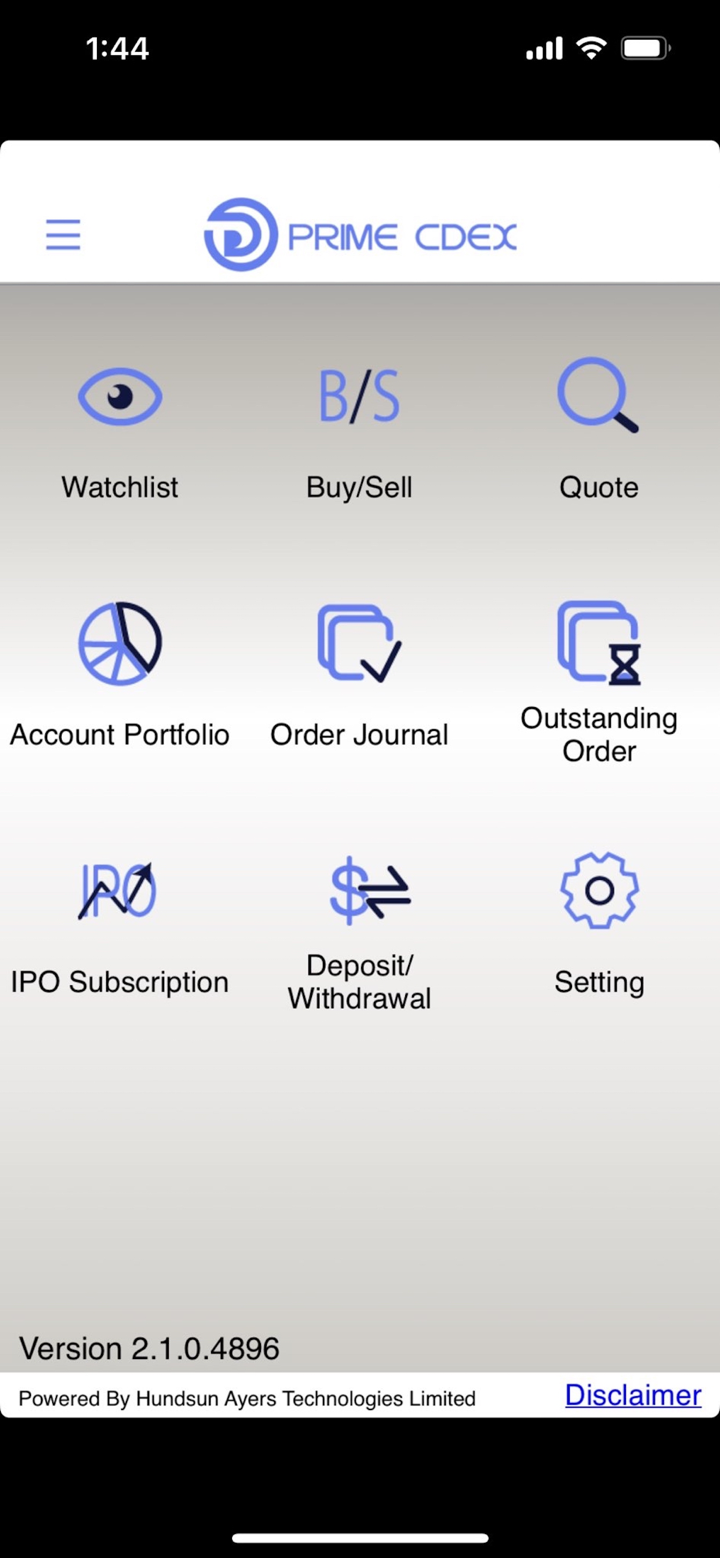The height and width of the screenshot is (1558, 720).
Task: View Outstanding Order via the hourglass icon
Action: point(598,643)
